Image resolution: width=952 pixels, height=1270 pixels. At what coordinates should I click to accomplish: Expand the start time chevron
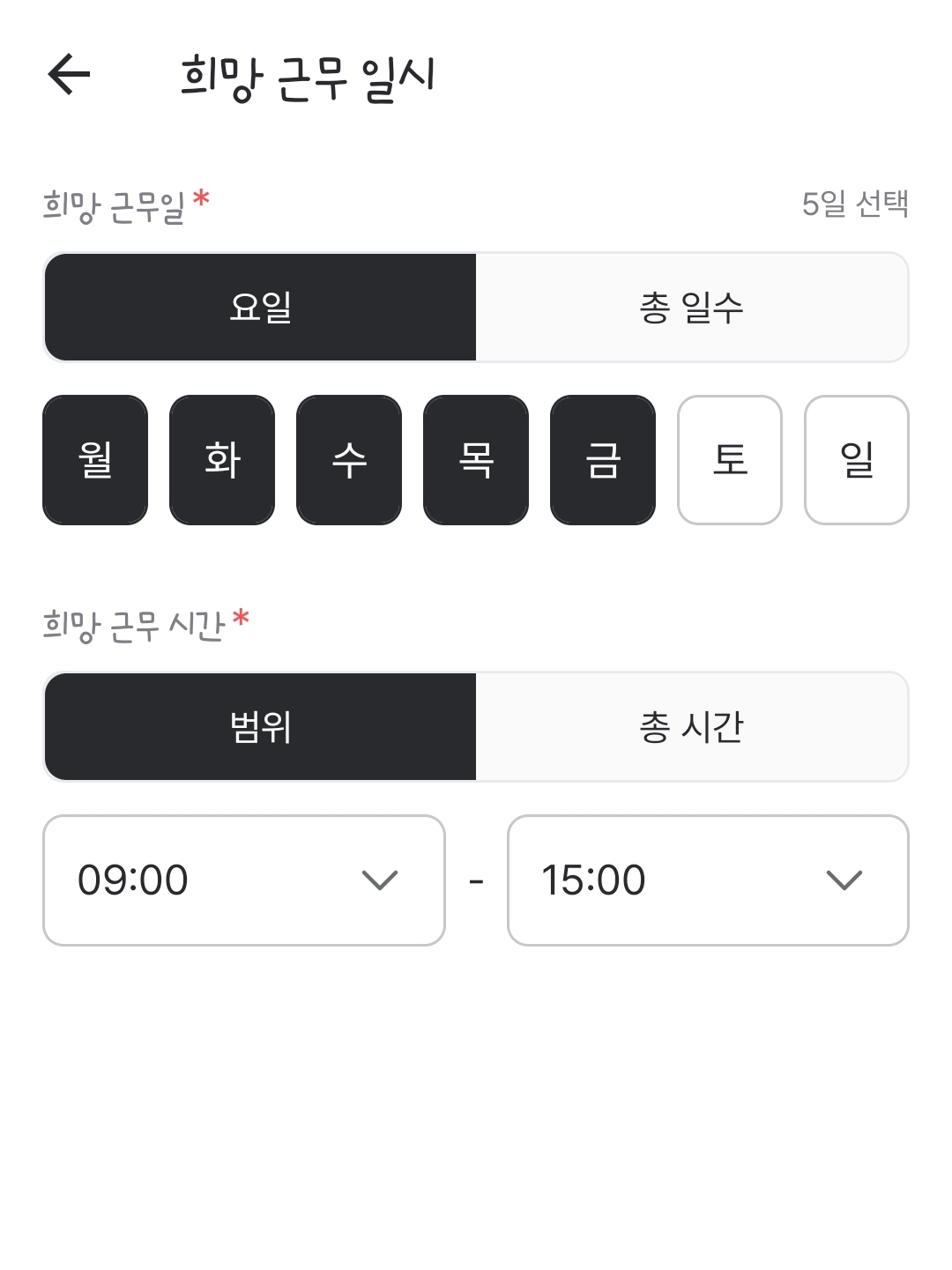pyautogui.click(x=379, y=880)
